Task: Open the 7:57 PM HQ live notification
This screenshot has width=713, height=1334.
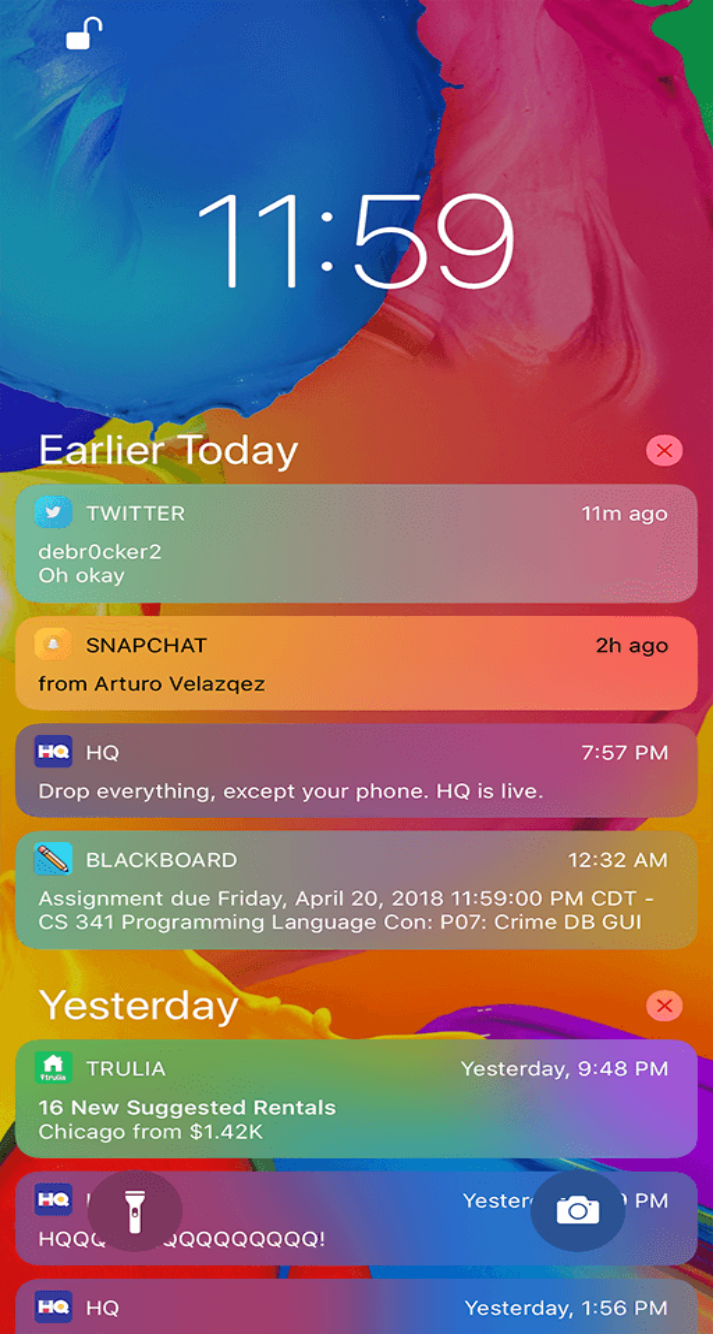Action: pos(356,771)
